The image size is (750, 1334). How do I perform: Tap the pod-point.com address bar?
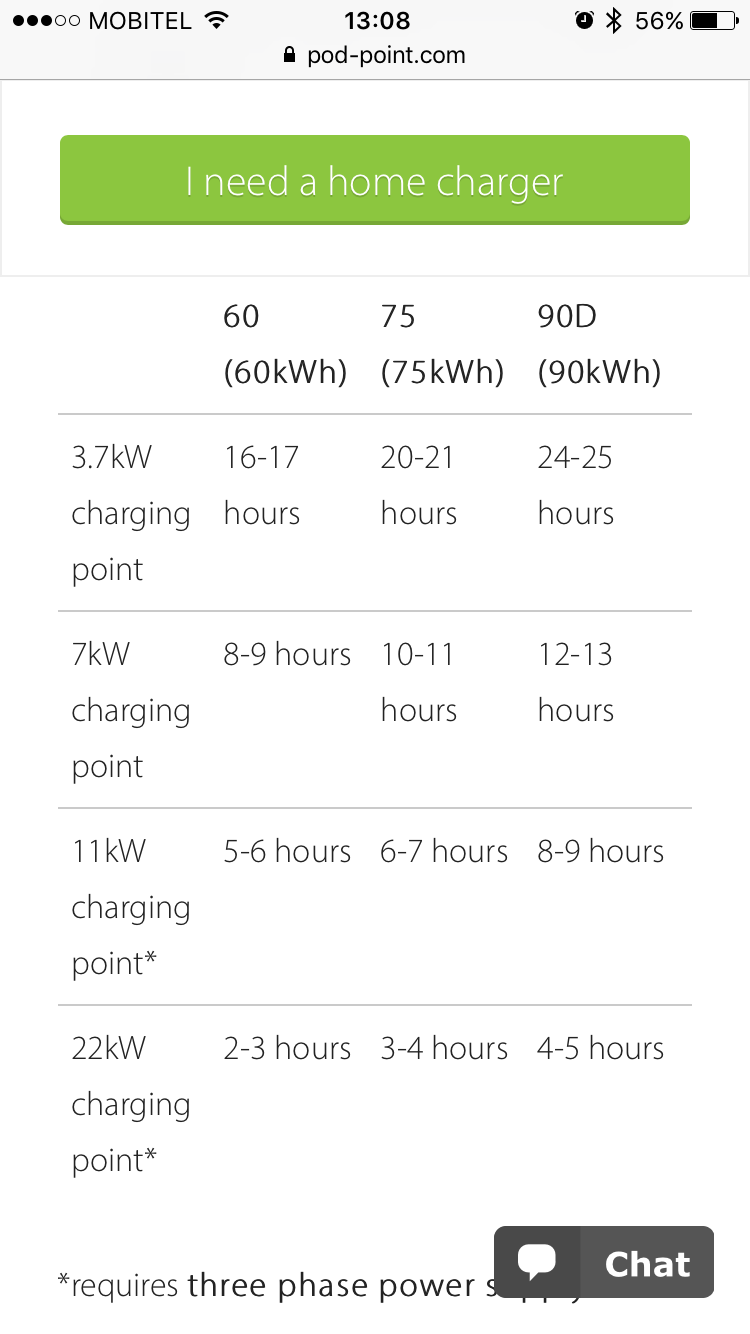375,56
